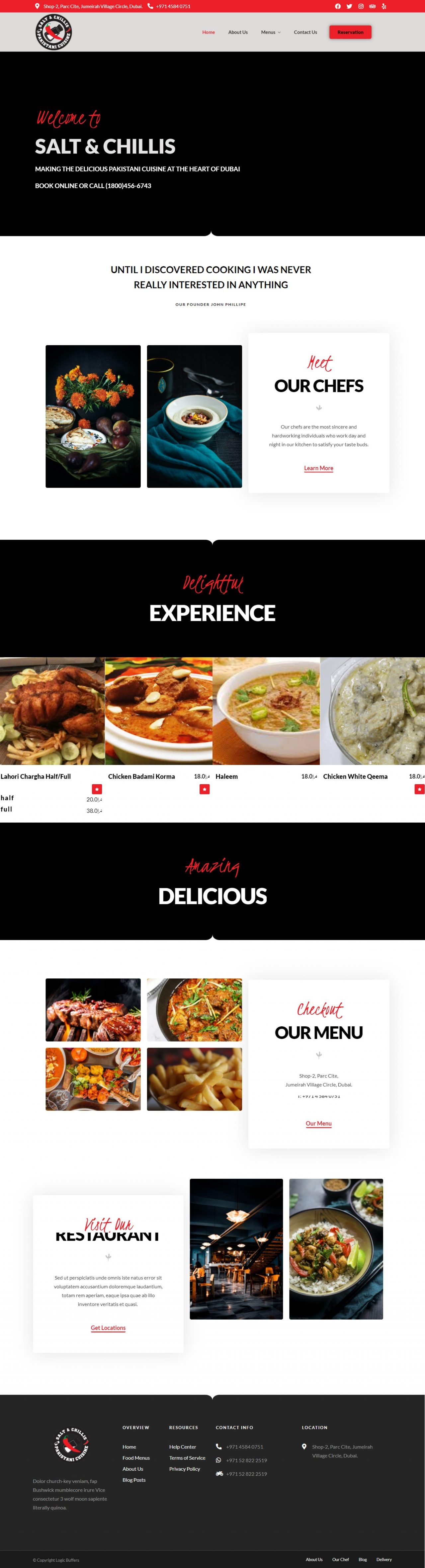Image resolution: width=425 pixels, height=1568 pixels.
Task: Expand the Menus dropdown
Action: tap(270, 32)
